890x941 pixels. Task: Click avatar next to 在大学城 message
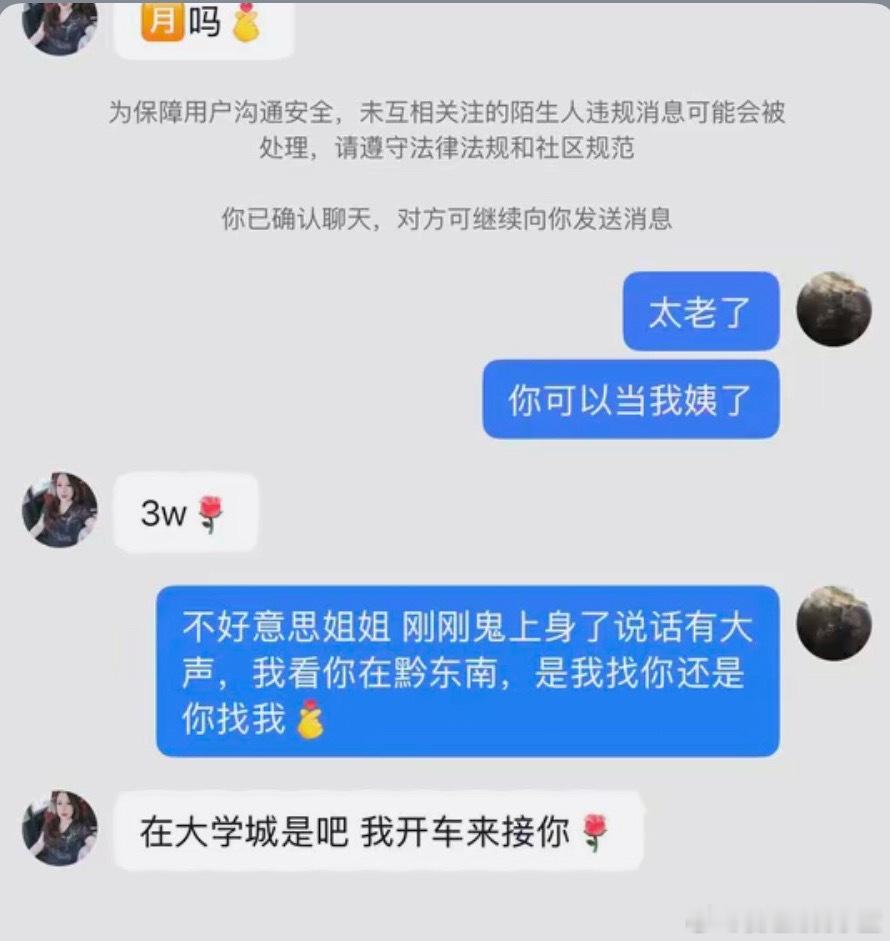[60, 830]
